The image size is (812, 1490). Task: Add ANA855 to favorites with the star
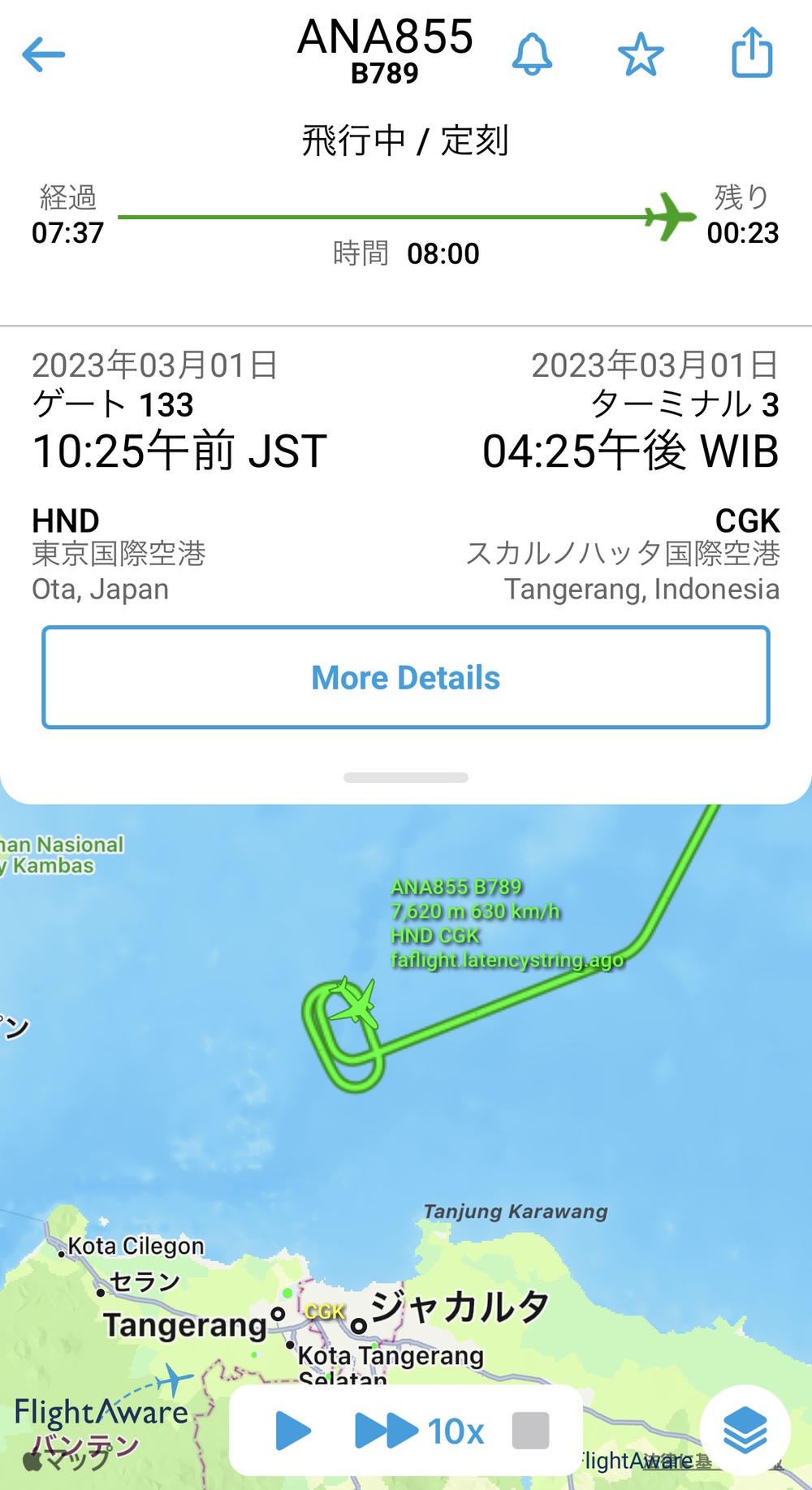tap(641, 55)
